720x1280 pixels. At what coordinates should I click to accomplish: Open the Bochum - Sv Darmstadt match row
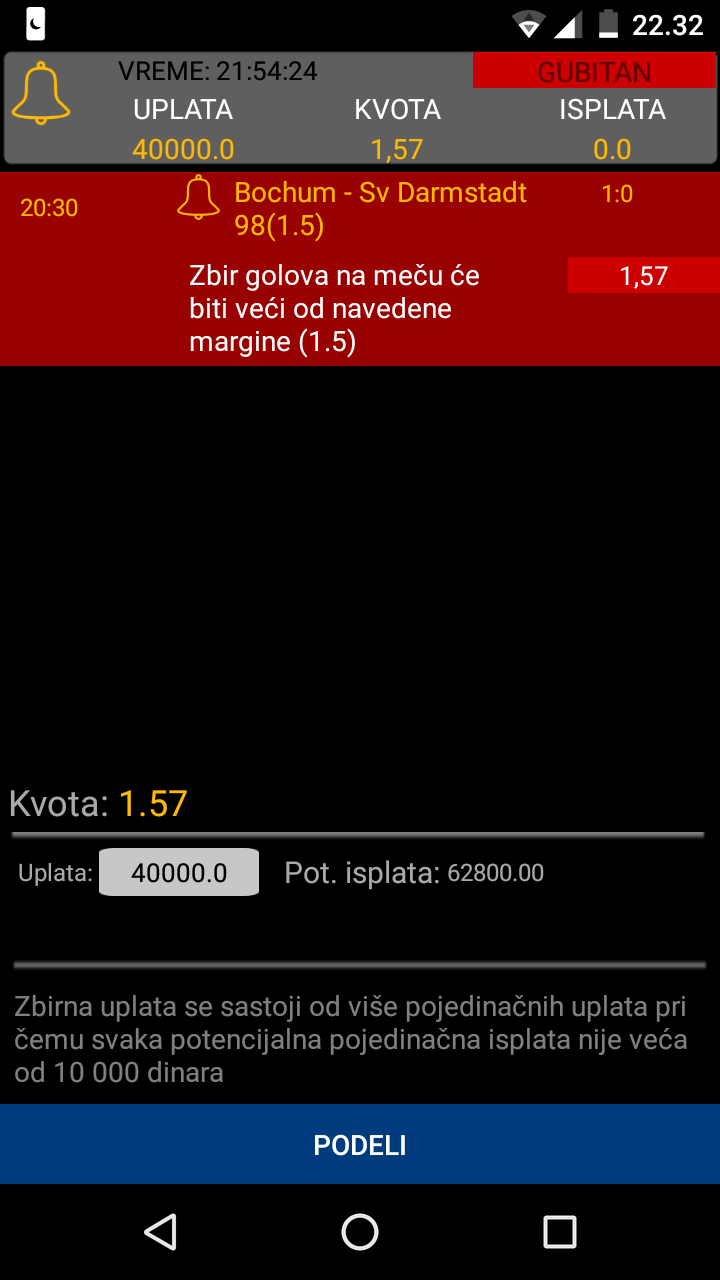coord(360,269)
